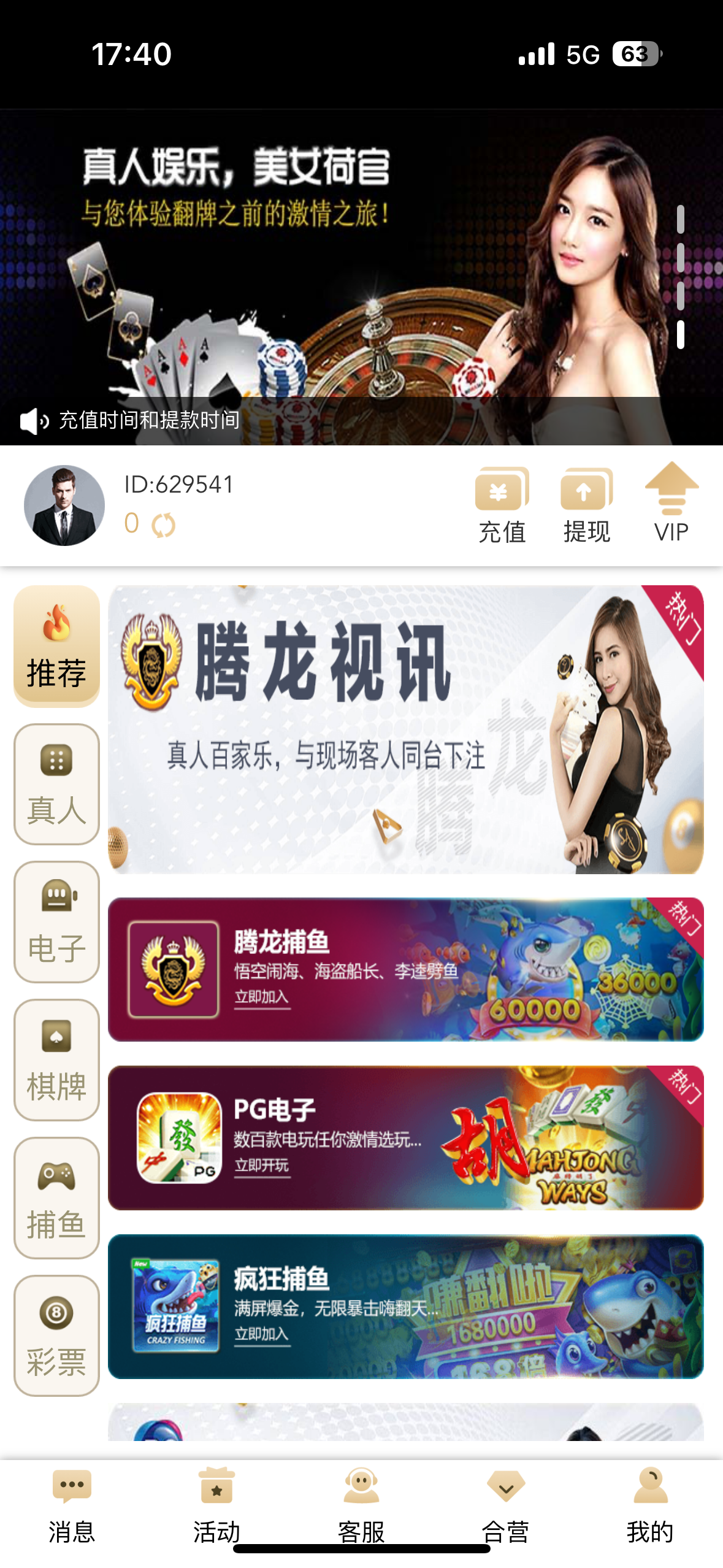Open the PG电子 game card

405,1138
